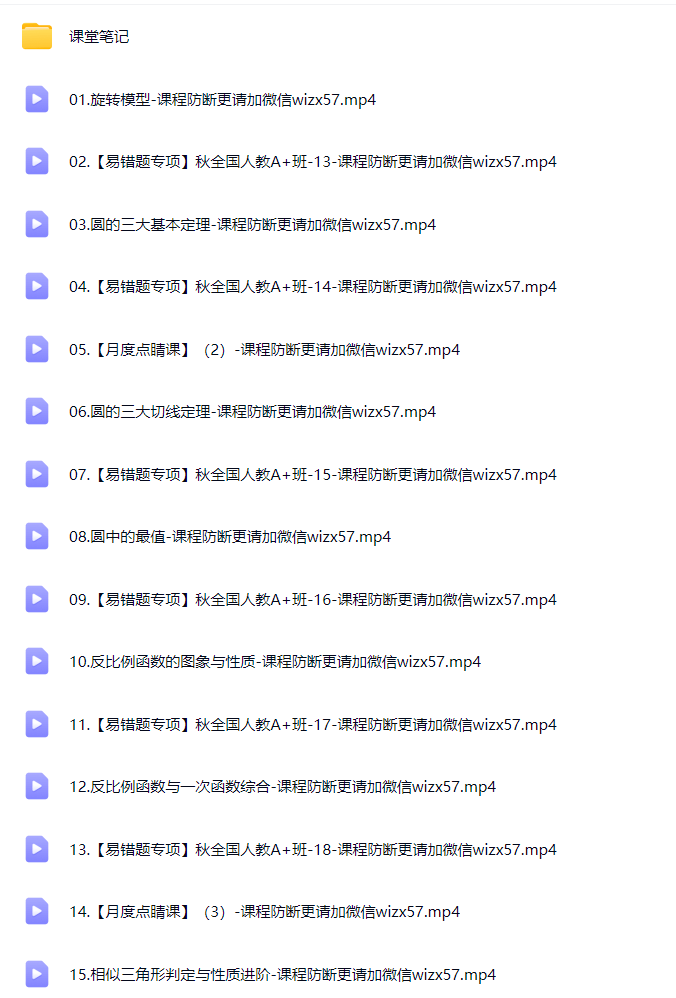Play 10.反比例函数的图象与性质 video
Image resolution: width=676 pixels, height=998 pixels.
click(275, 662)
